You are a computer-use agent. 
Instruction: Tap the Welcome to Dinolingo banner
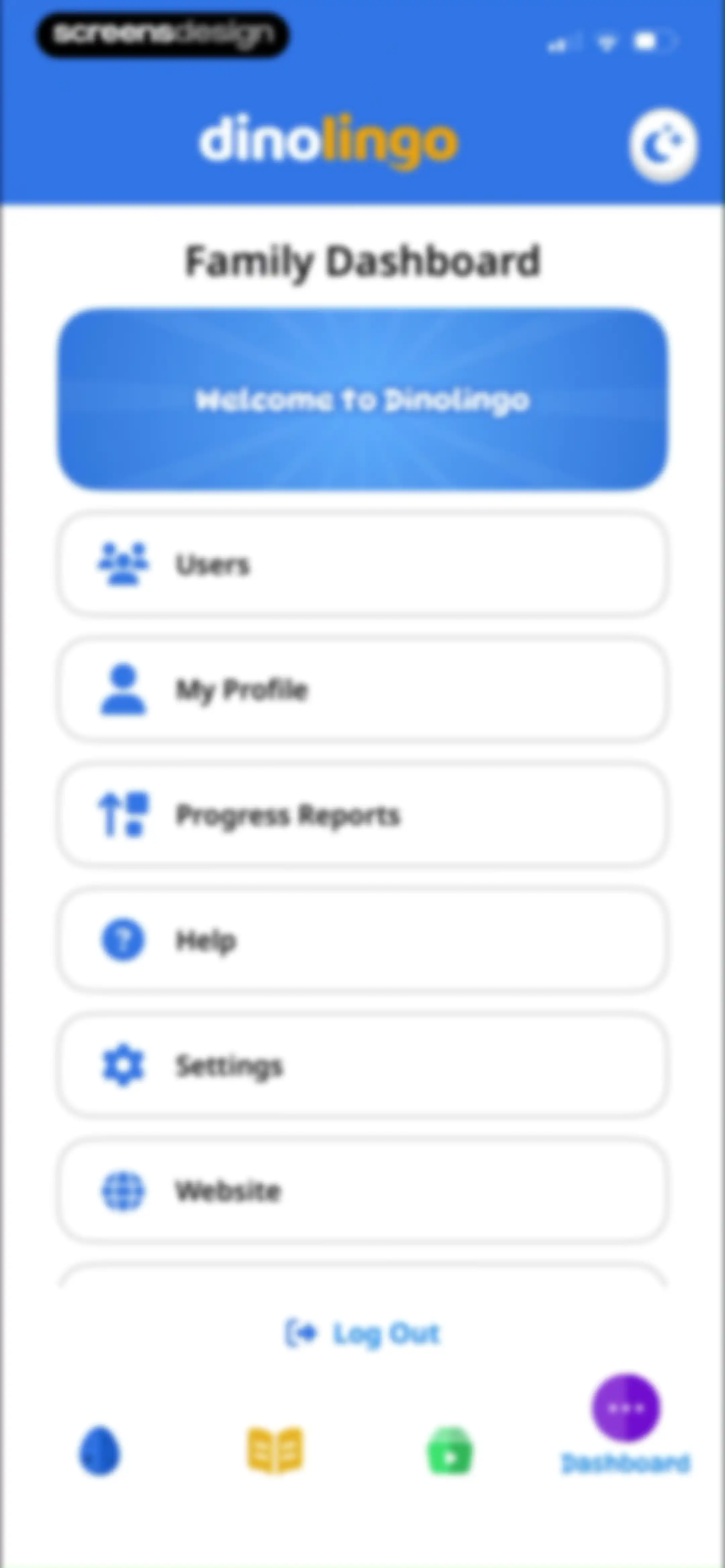coord(362,399)
